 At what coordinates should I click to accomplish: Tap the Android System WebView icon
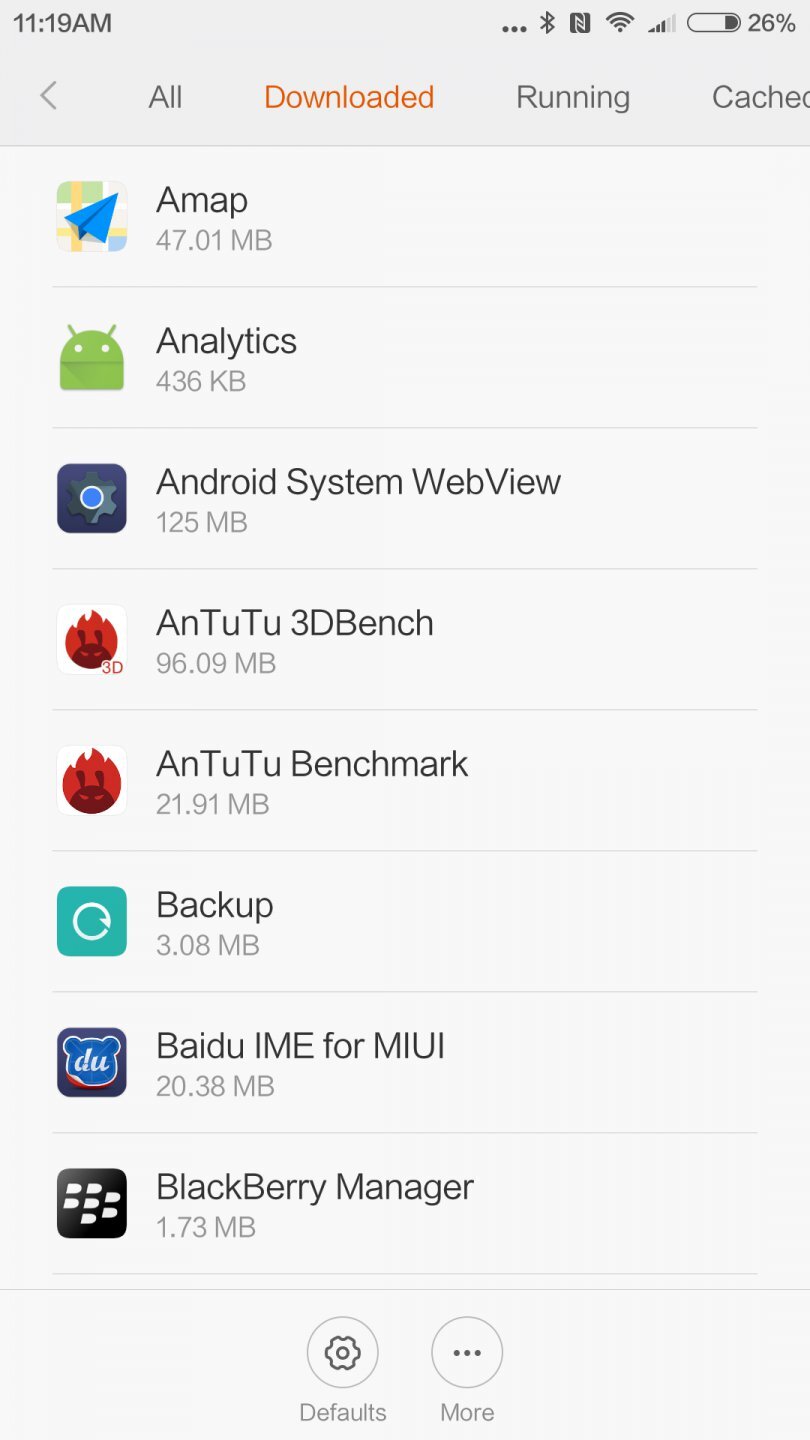pyautogui.click(x=91, y=498)
